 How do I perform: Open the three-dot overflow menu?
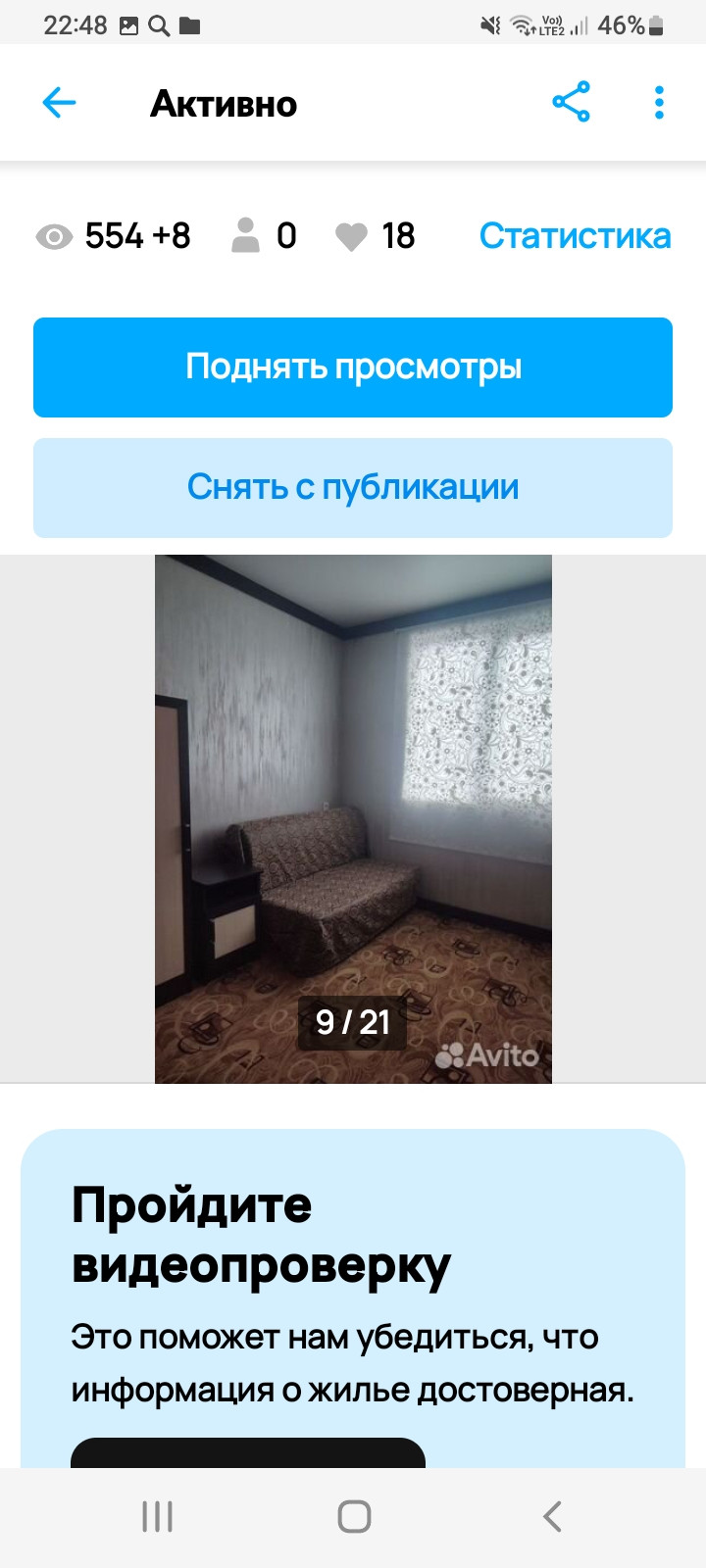point(659,103)
